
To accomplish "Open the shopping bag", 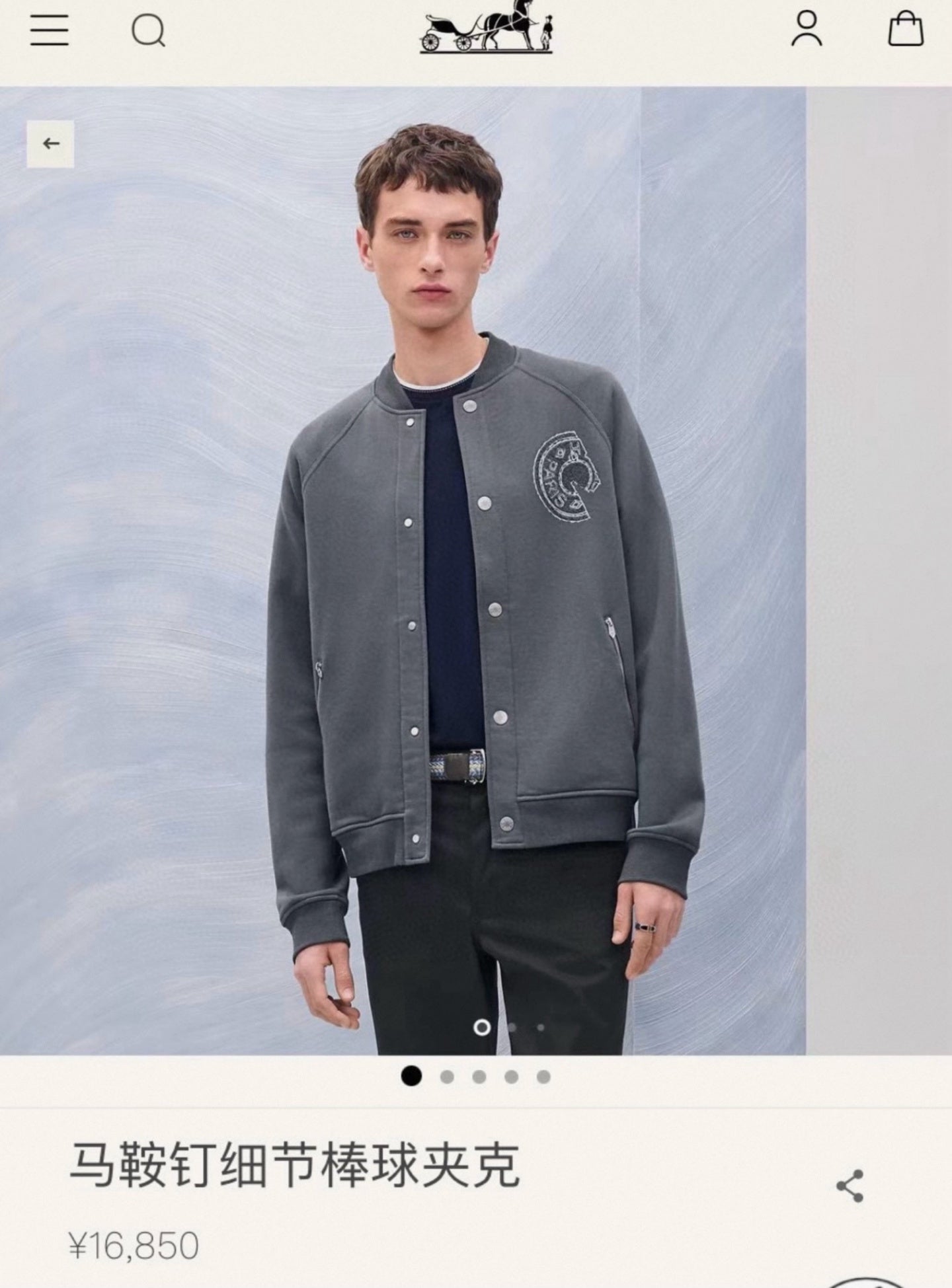I will pyautogui.click(x=905, y=30).
